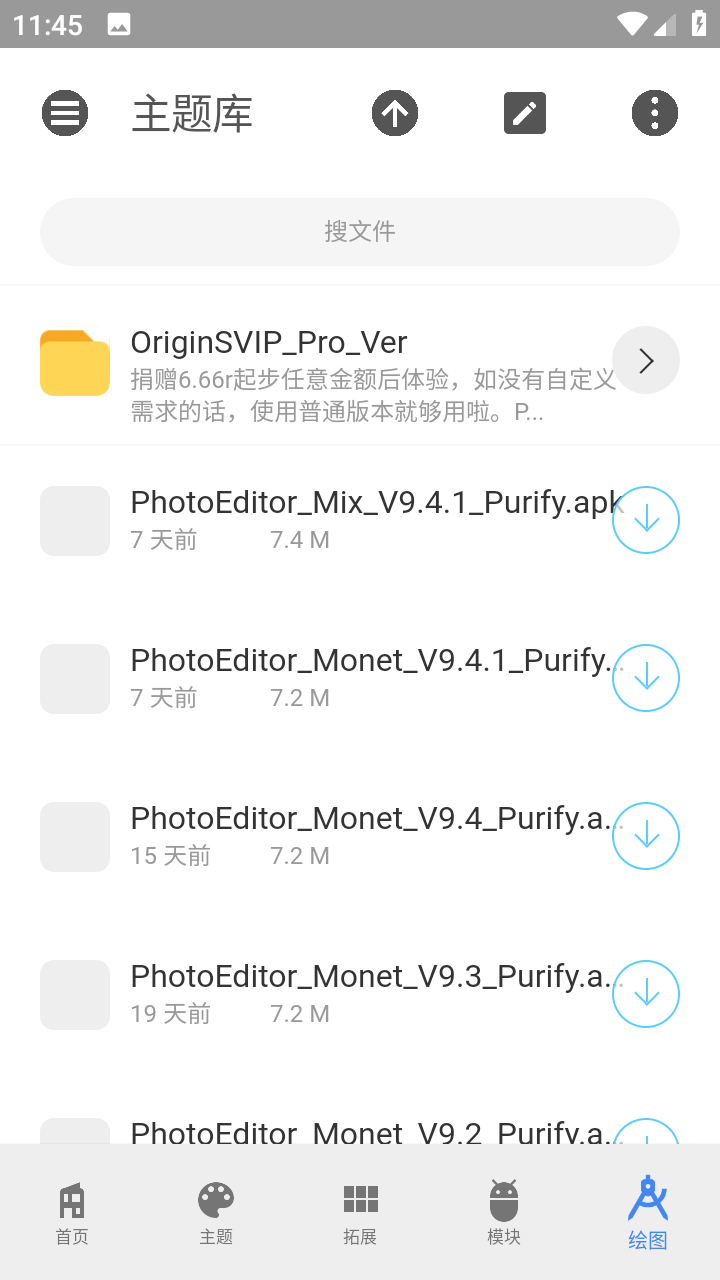Open the 模块 Android module icon
720x1280 pixels.
(503, 1197)
